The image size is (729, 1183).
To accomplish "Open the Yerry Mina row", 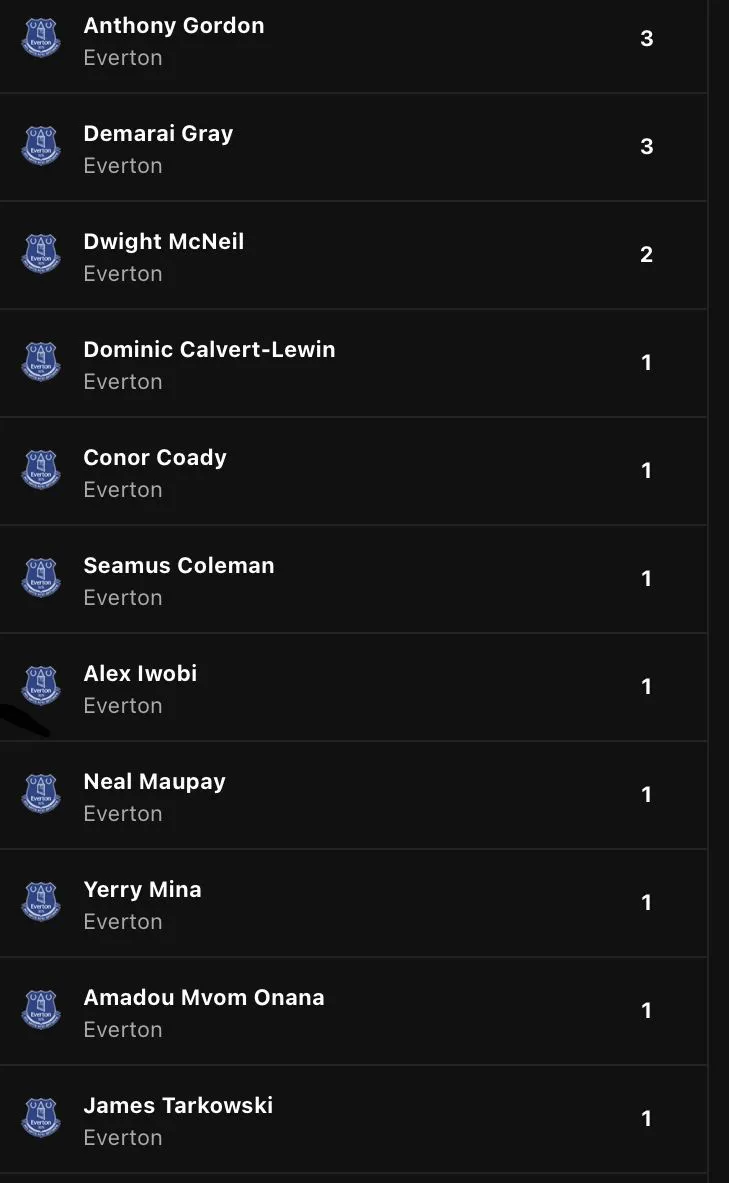I will (x=142, y=904).
